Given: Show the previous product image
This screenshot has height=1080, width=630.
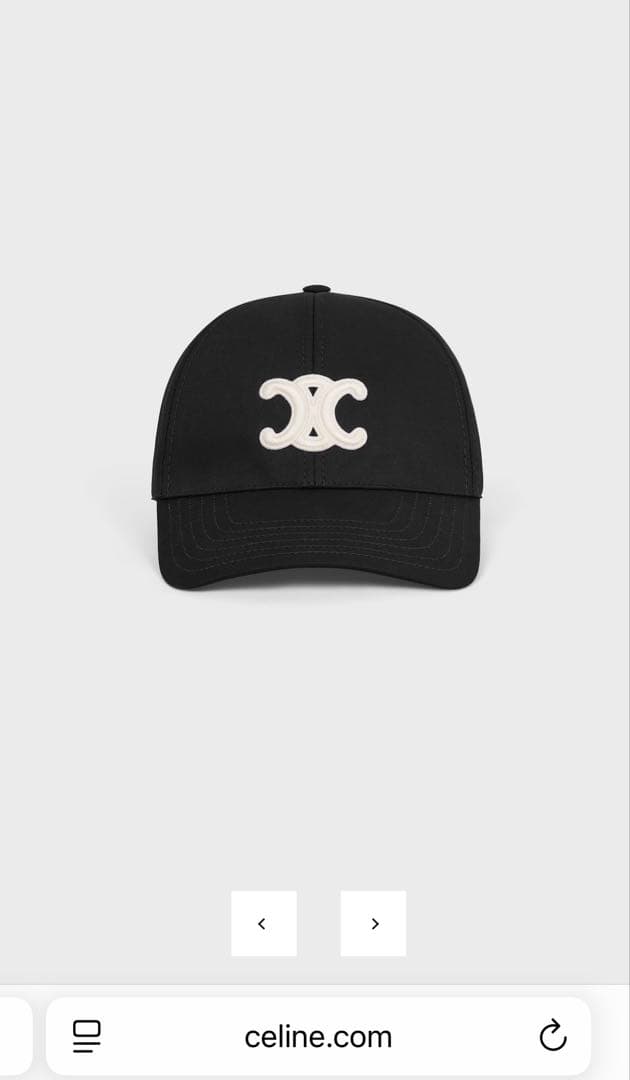Looking at the screenshot, I should coord(263,923).
